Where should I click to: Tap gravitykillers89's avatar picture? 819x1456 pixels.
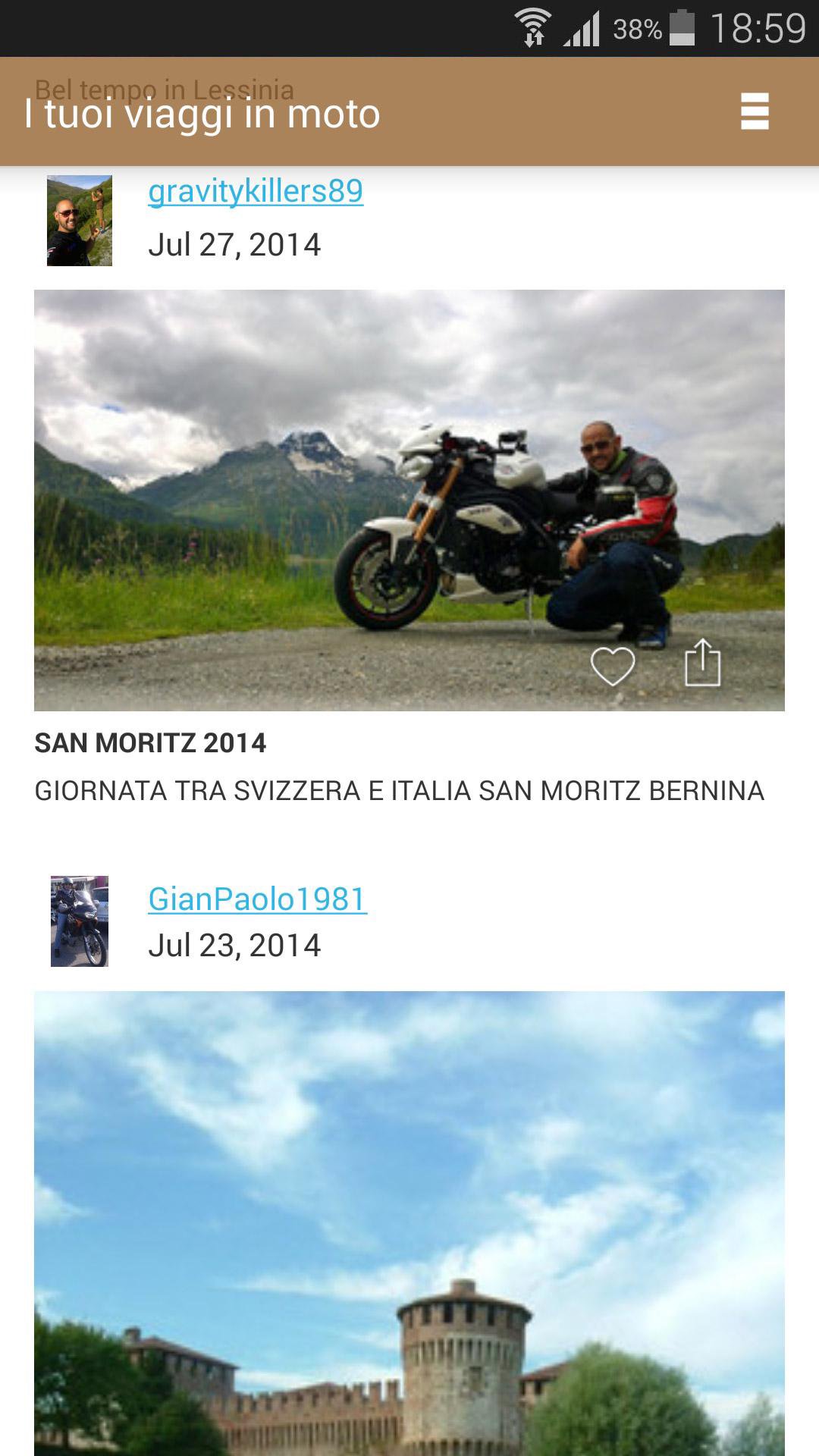coord(80,221)
